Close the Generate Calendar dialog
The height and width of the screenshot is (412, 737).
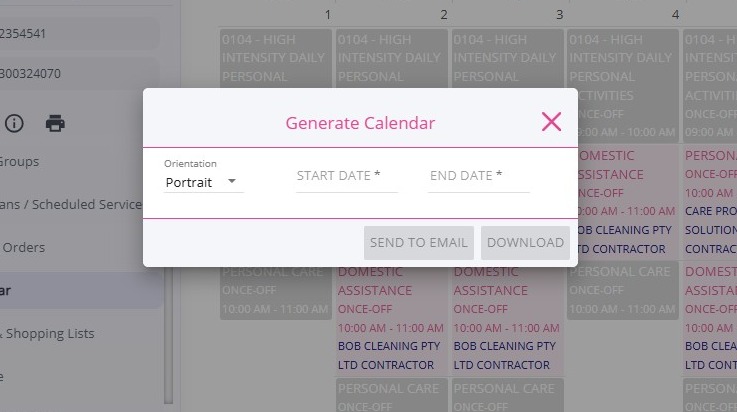point(551,122)
